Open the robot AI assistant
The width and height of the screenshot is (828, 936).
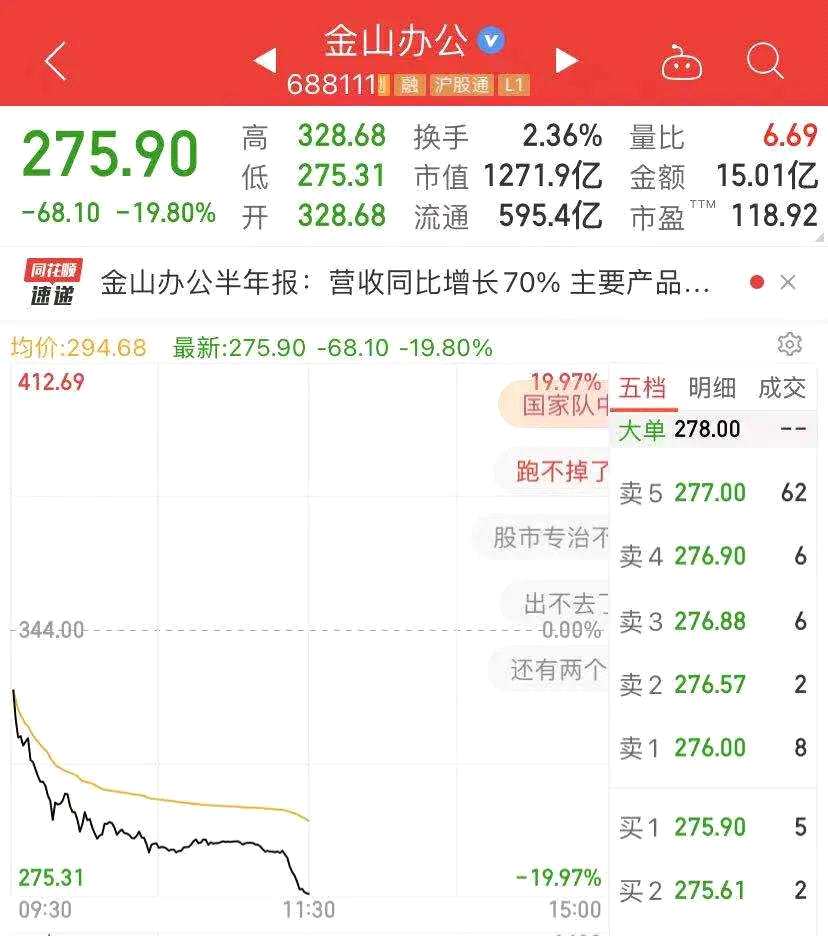click(684, 60)
